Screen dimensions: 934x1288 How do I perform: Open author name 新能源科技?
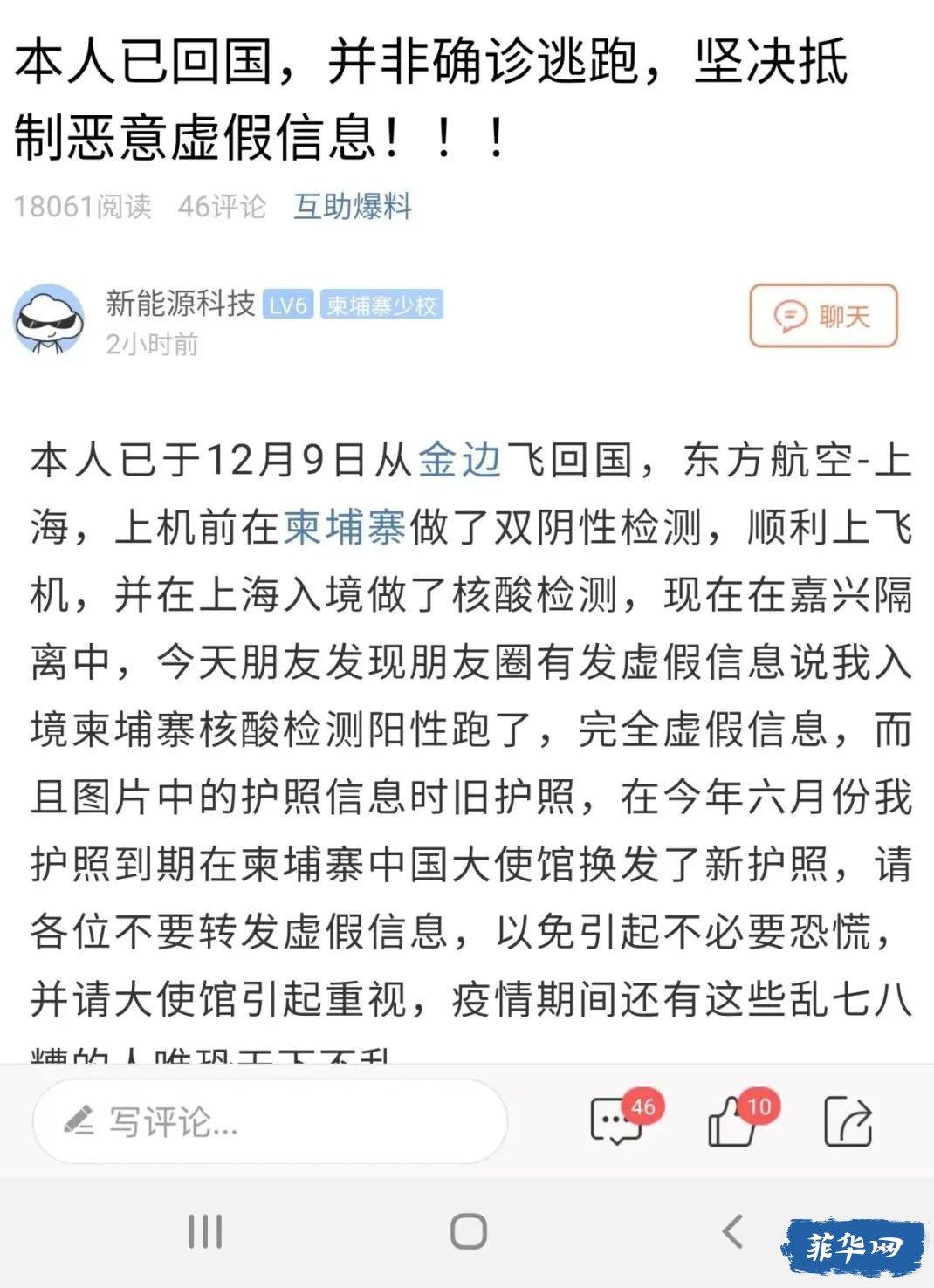tap(180, 304)
